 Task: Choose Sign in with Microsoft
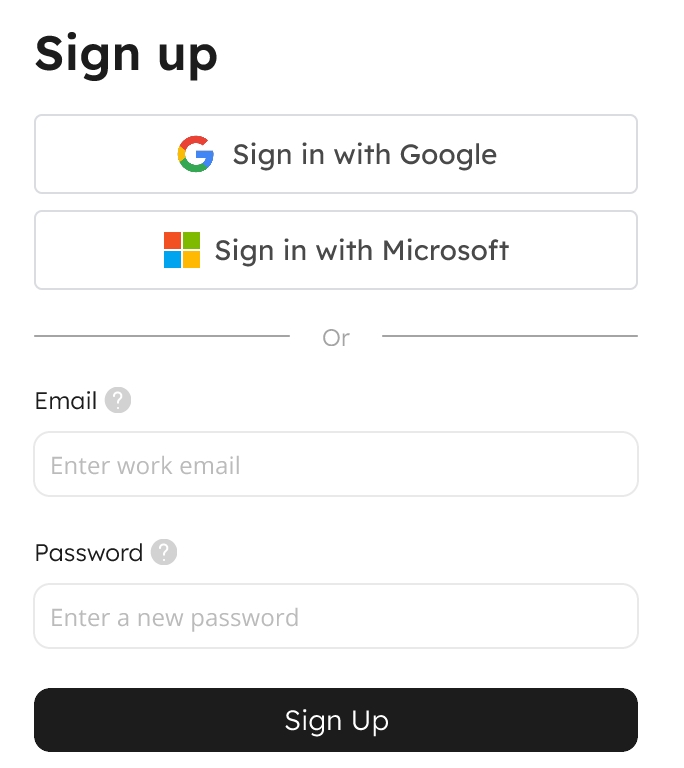pos(336,250)
